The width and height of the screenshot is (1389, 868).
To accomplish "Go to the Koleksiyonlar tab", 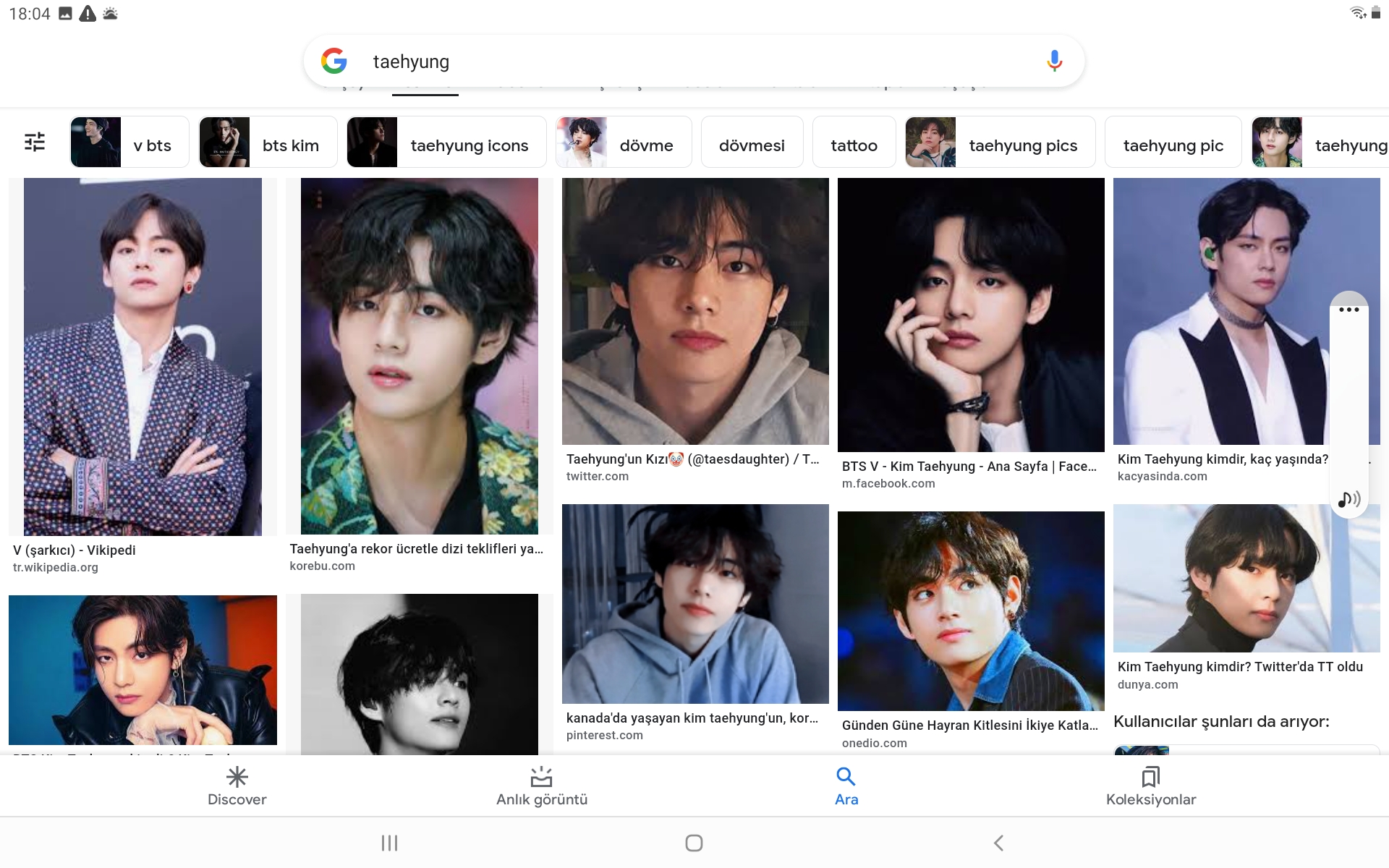I will pyautogui.click(x=1150, y=786).
